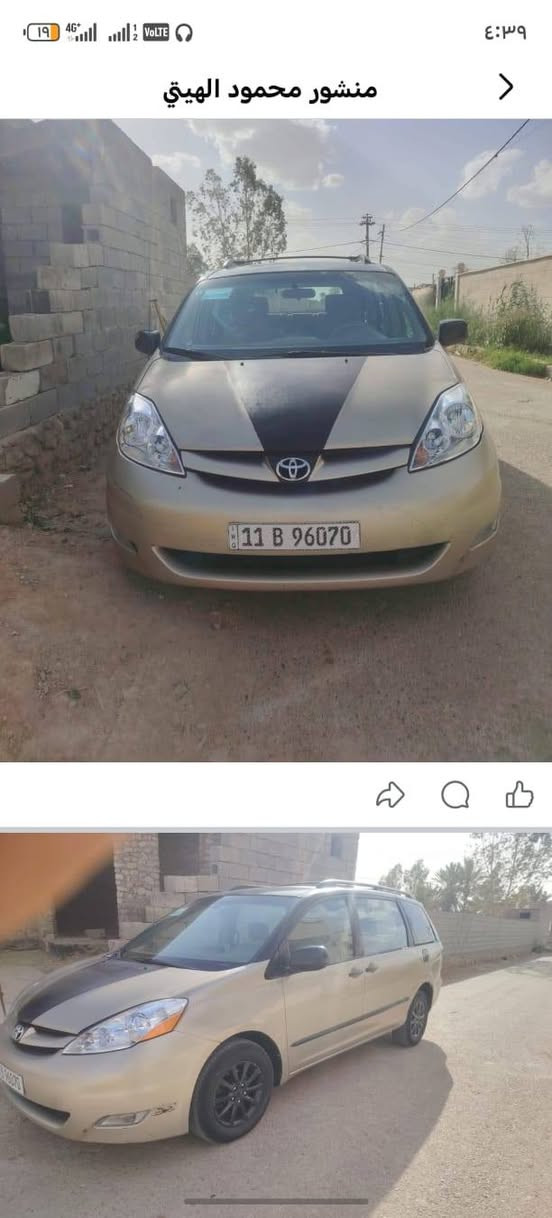The height and width of the screenshot is (1218, 552).
Task: Share the front-view car photo
Action: pos(390,795)
